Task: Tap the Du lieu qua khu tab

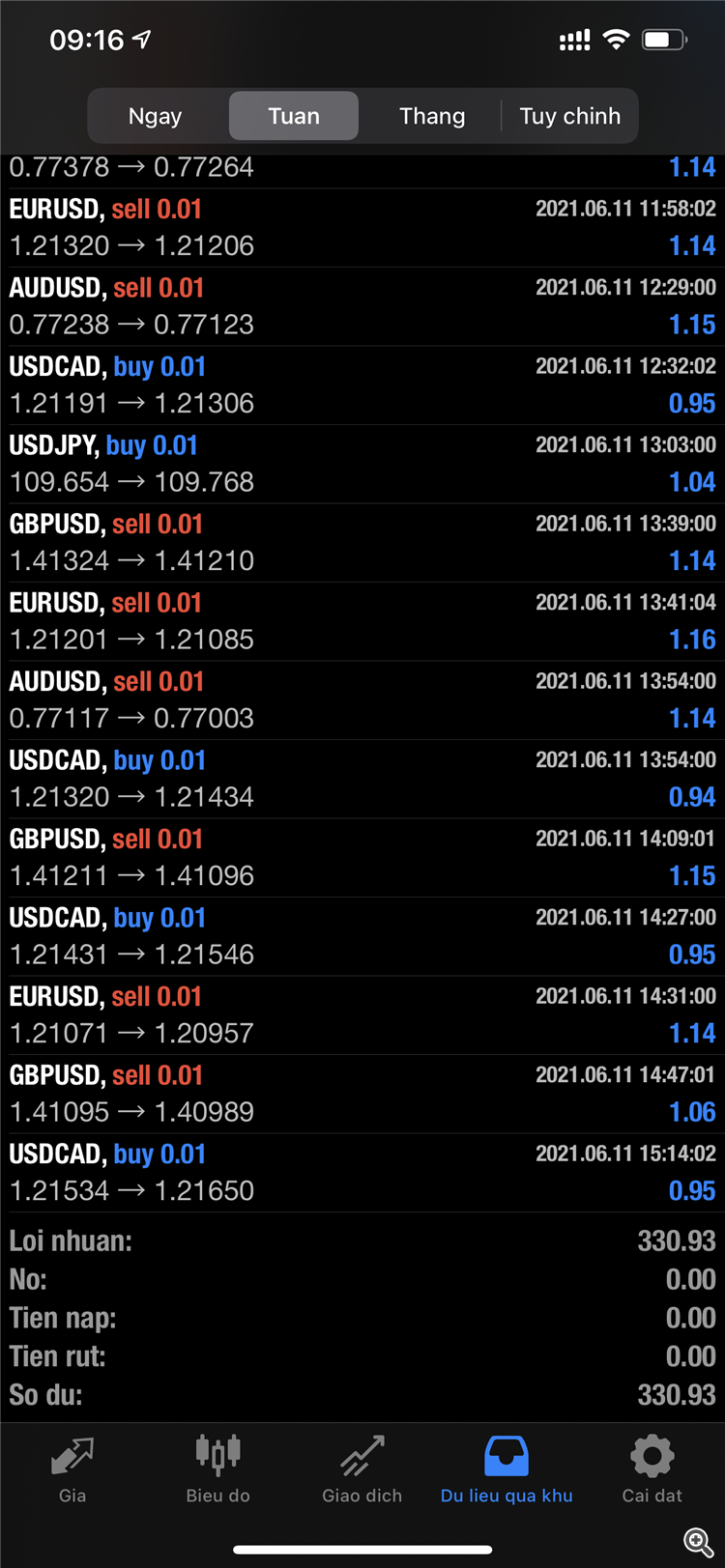Action: point(507,1469)
